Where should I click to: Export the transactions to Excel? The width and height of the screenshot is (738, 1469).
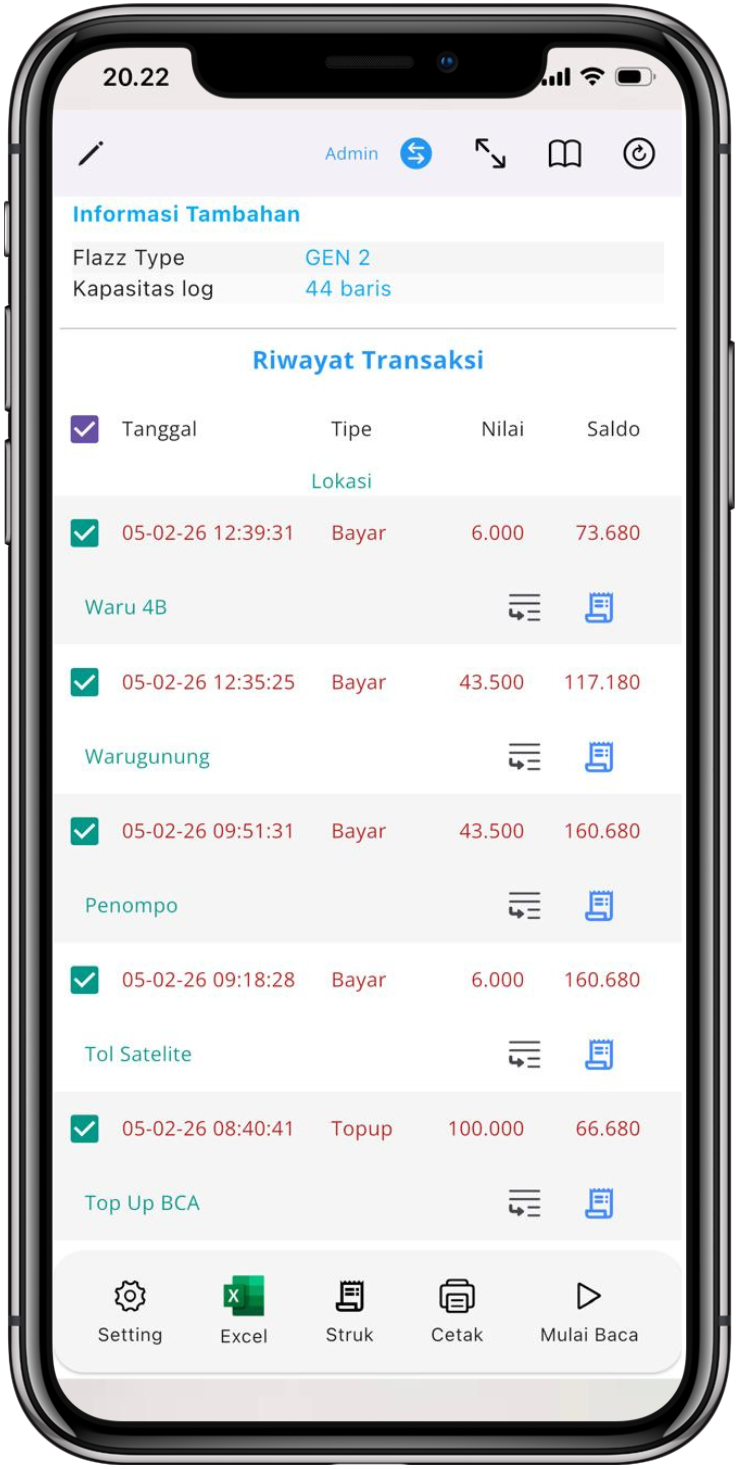coord(244,1311)
